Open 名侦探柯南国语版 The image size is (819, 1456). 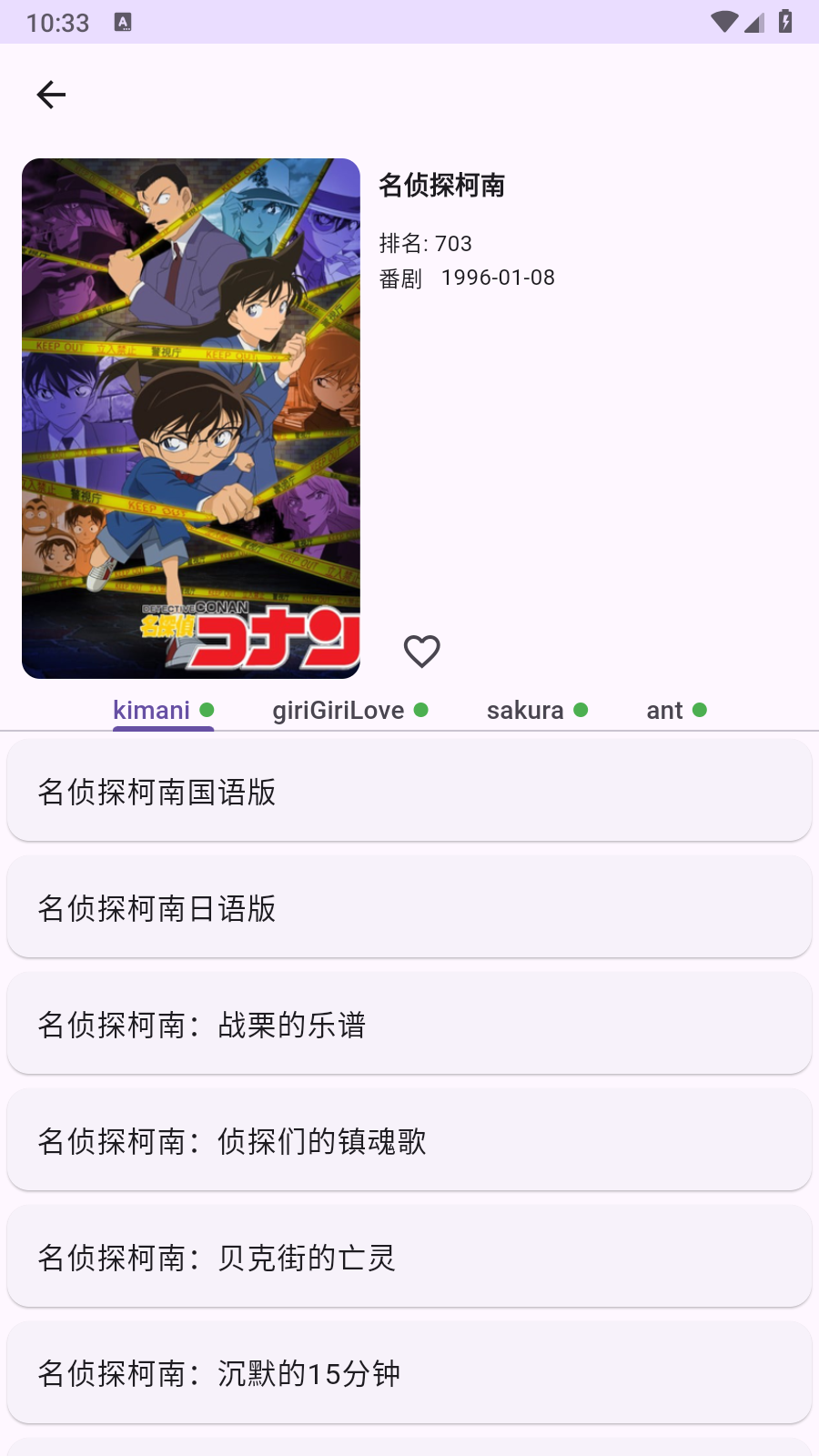pos(408,790)
